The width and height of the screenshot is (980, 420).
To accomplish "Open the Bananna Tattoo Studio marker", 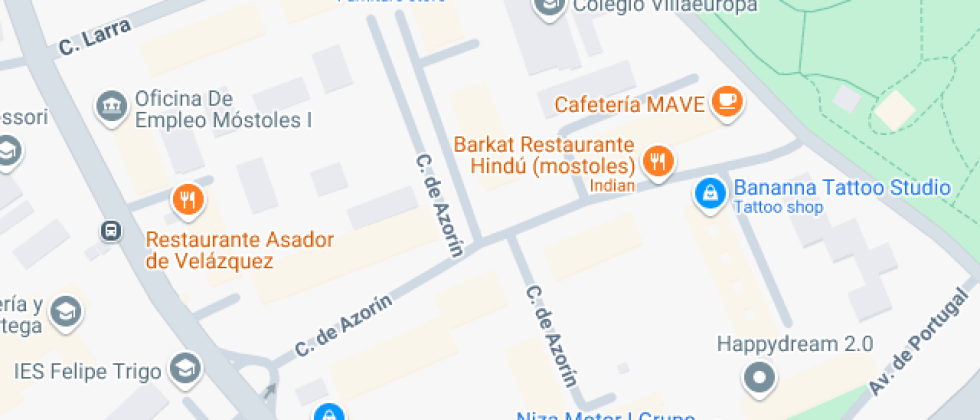I will 711,194.
